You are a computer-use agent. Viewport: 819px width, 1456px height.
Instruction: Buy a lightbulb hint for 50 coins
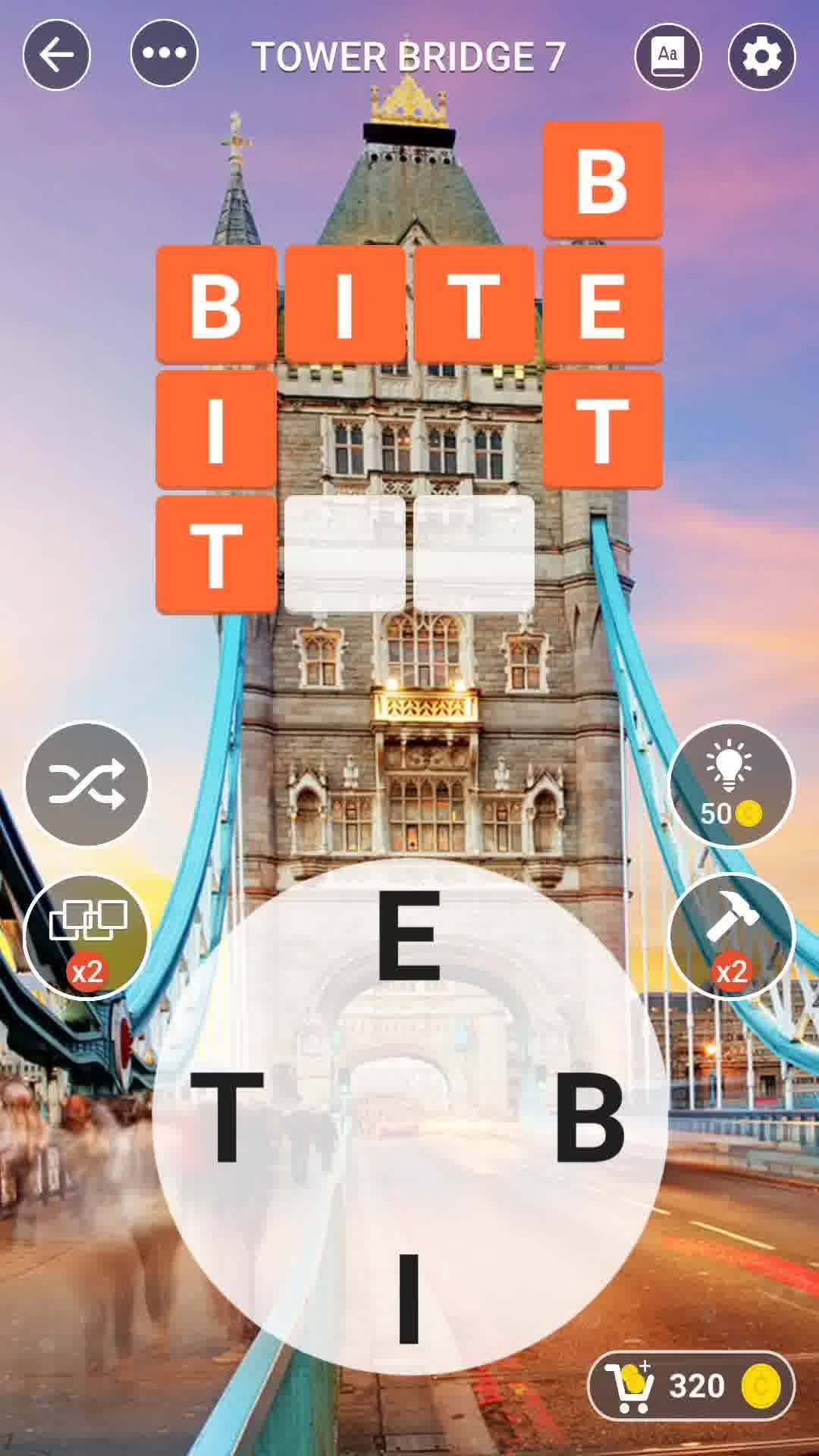[x=731, y=783]
